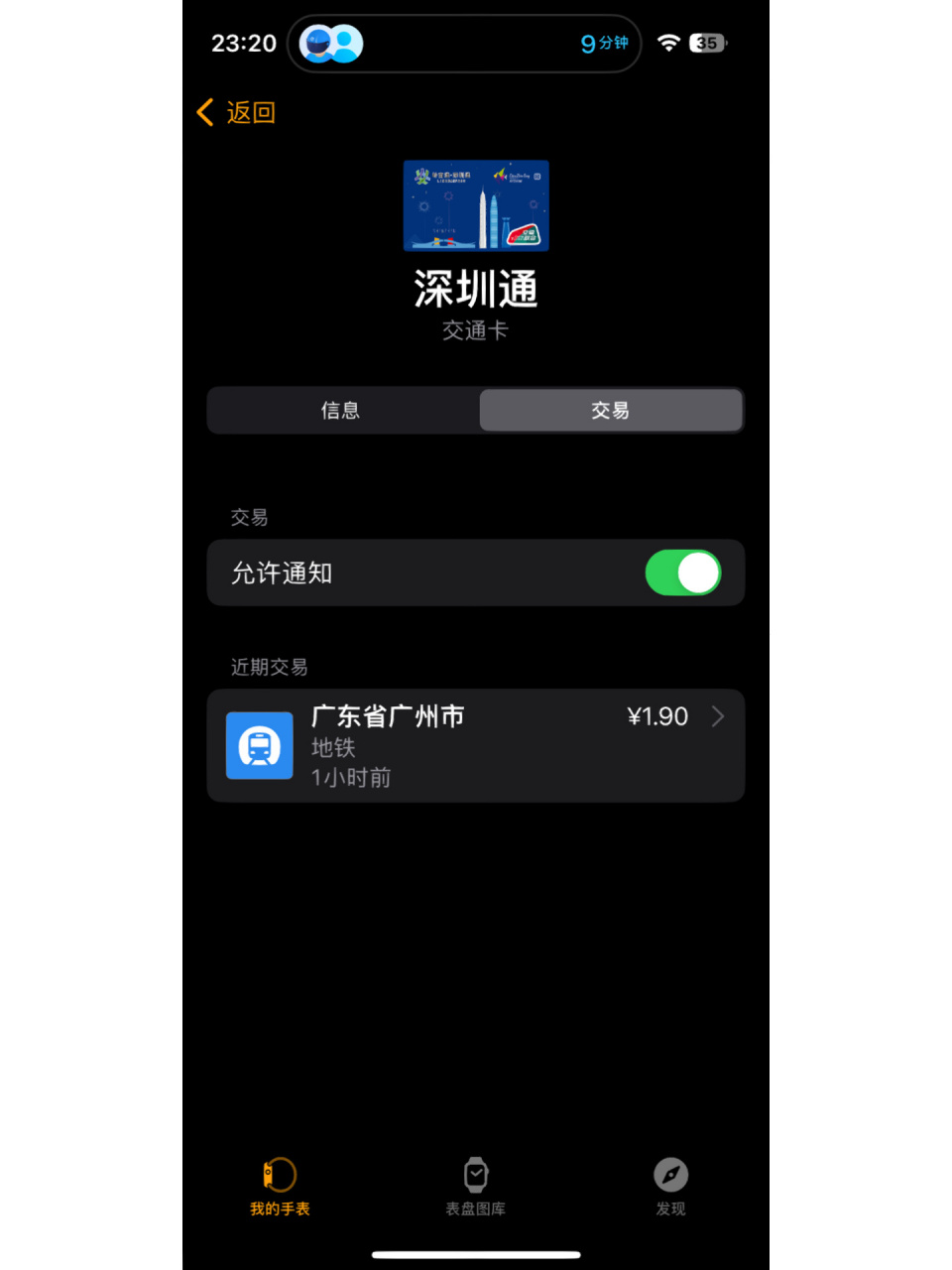Select the 交易 tab
The height and width of the screenshot is (1270, 952).
tap(611, 410)
